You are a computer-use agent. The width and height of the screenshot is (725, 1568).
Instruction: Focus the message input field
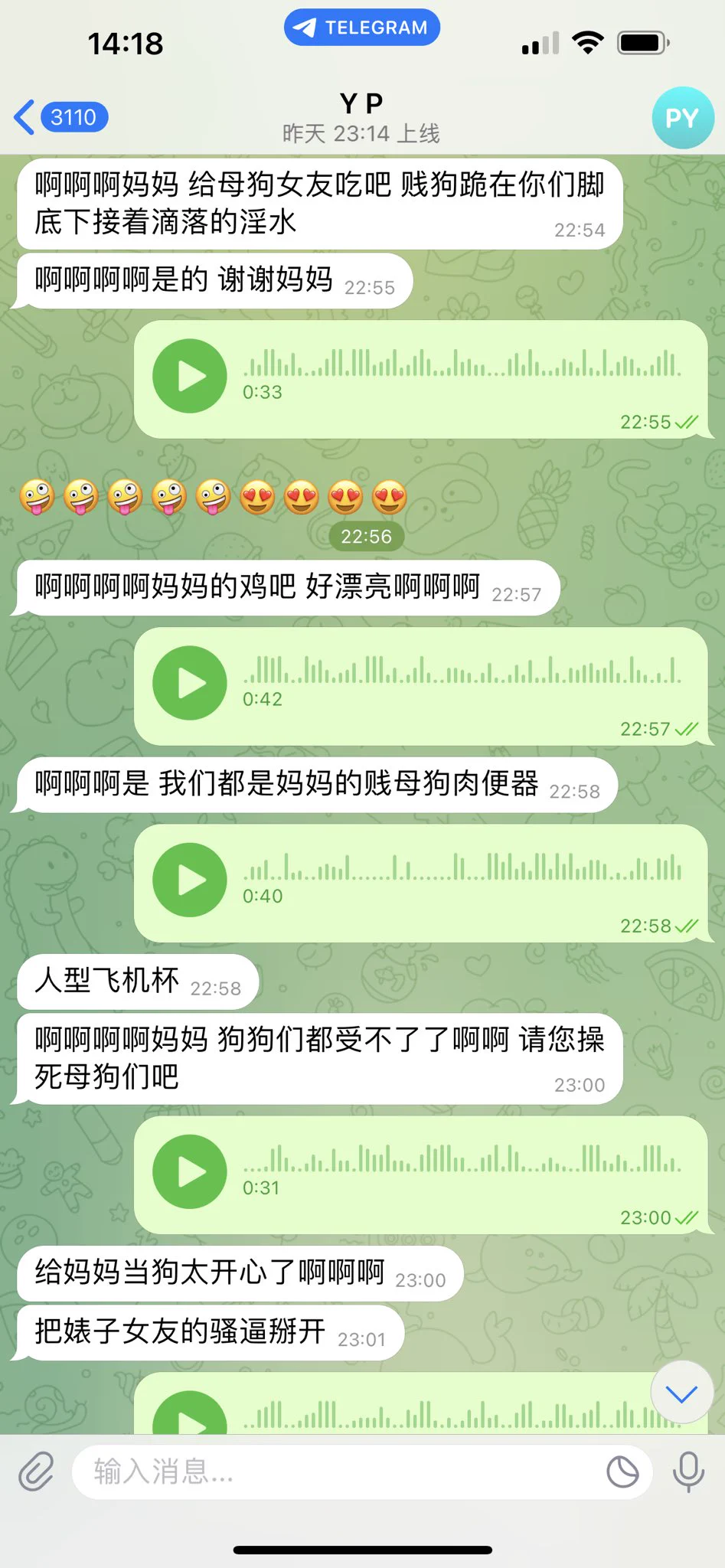tap(337, 1472)
